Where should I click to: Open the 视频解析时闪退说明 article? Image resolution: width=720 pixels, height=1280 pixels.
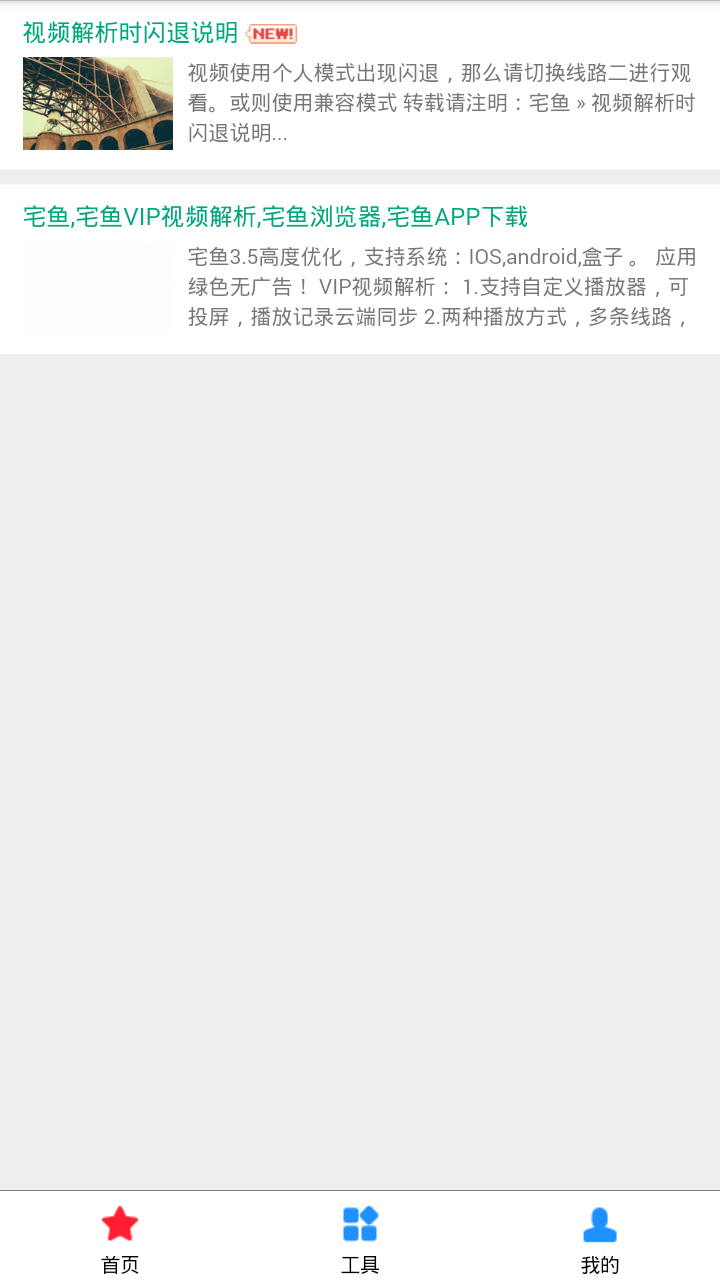[x=130, y=33]
